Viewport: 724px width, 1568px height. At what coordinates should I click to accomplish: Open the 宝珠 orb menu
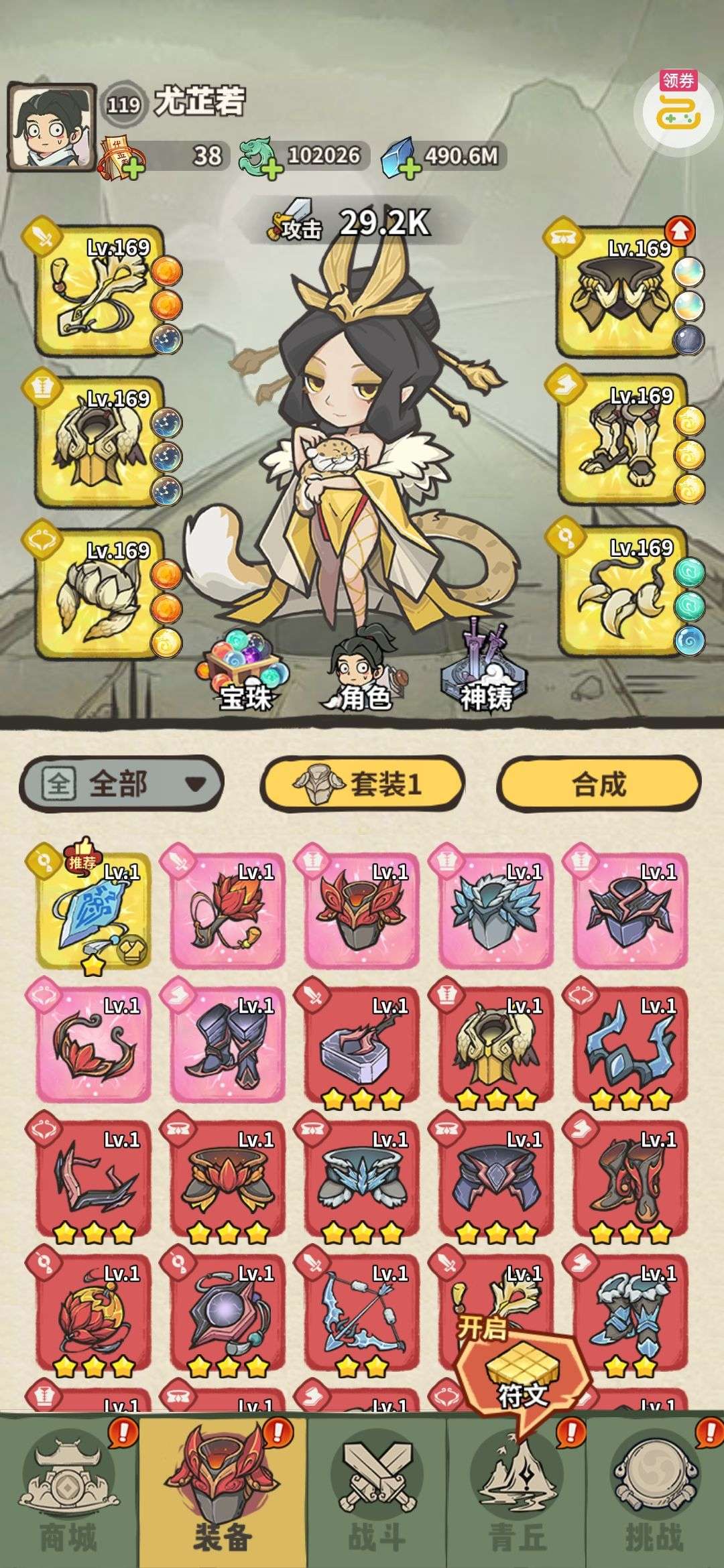click(x=243, y=672)
